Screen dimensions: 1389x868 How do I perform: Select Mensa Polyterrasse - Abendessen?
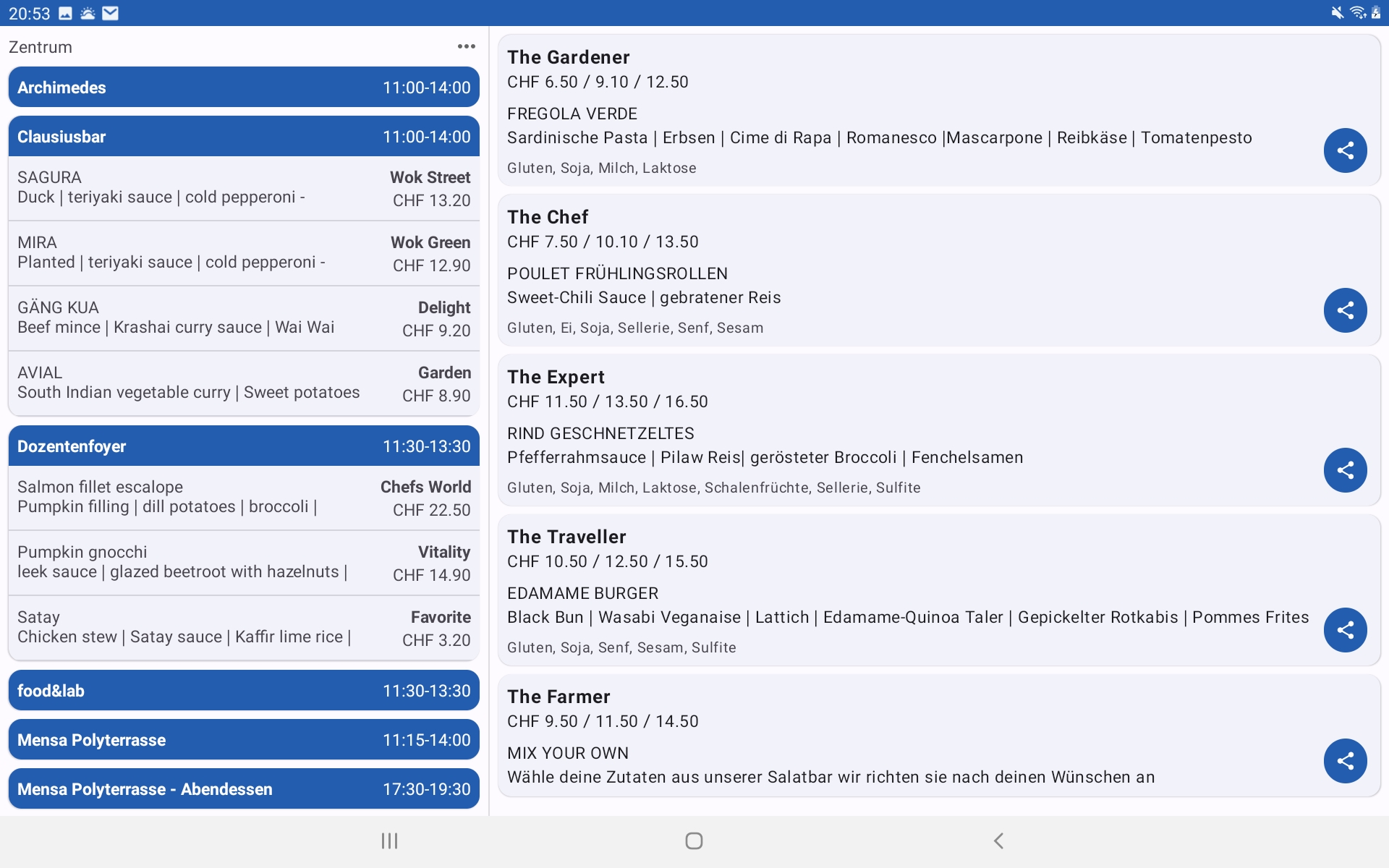tap(244, 789)
